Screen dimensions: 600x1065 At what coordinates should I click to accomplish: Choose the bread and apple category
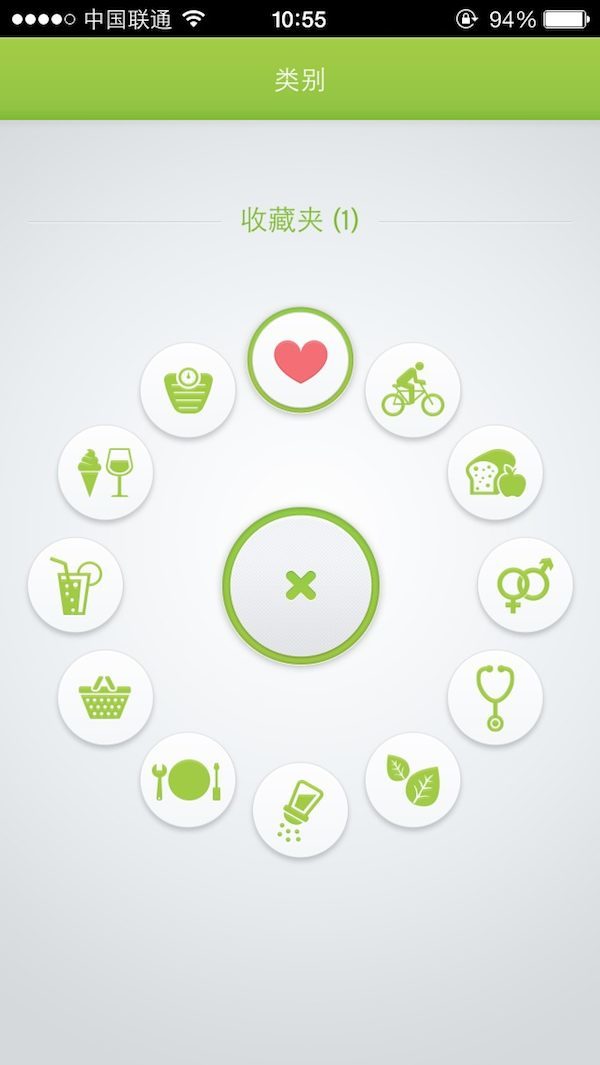tap(495, 472)
